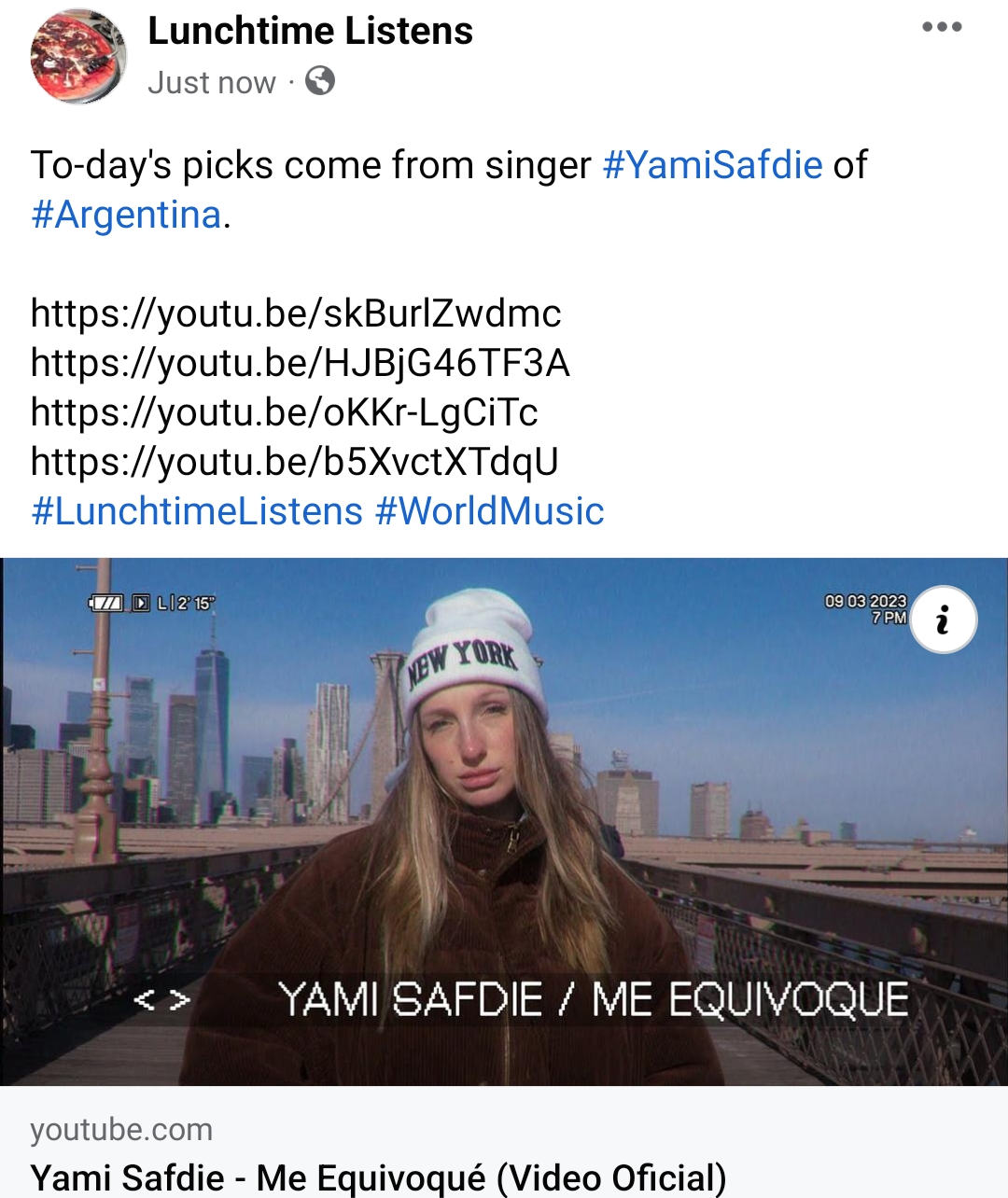Visit the Lunchtime Listens page name
Viewport: 1008px width, 1198px height.
[x=310, y=31]
